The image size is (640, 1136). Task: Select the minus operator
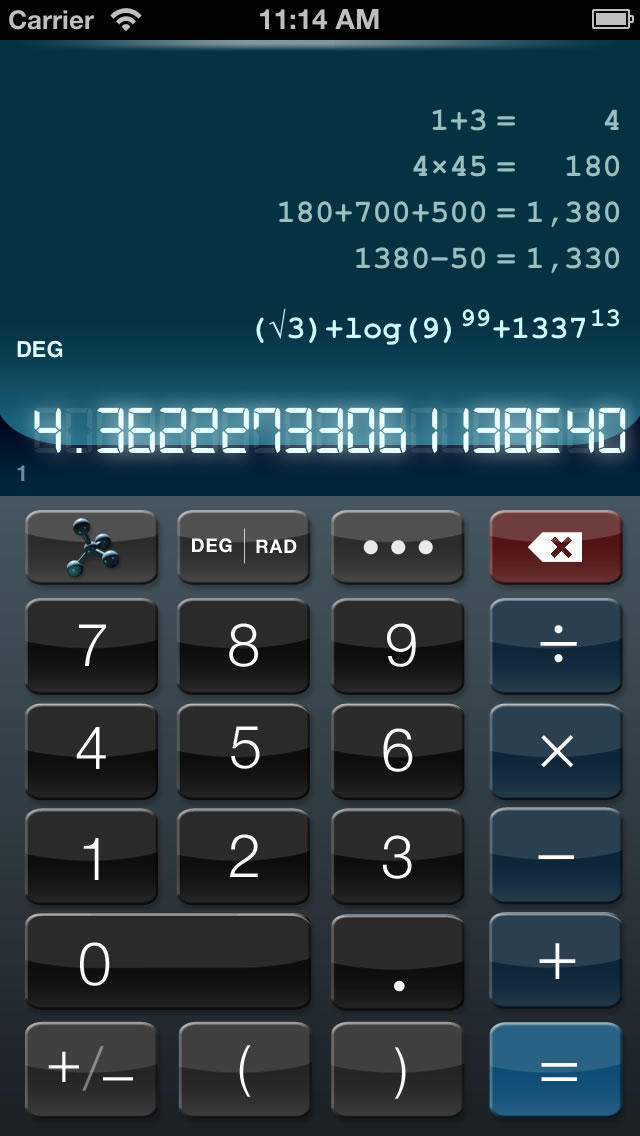click(555, 857)
